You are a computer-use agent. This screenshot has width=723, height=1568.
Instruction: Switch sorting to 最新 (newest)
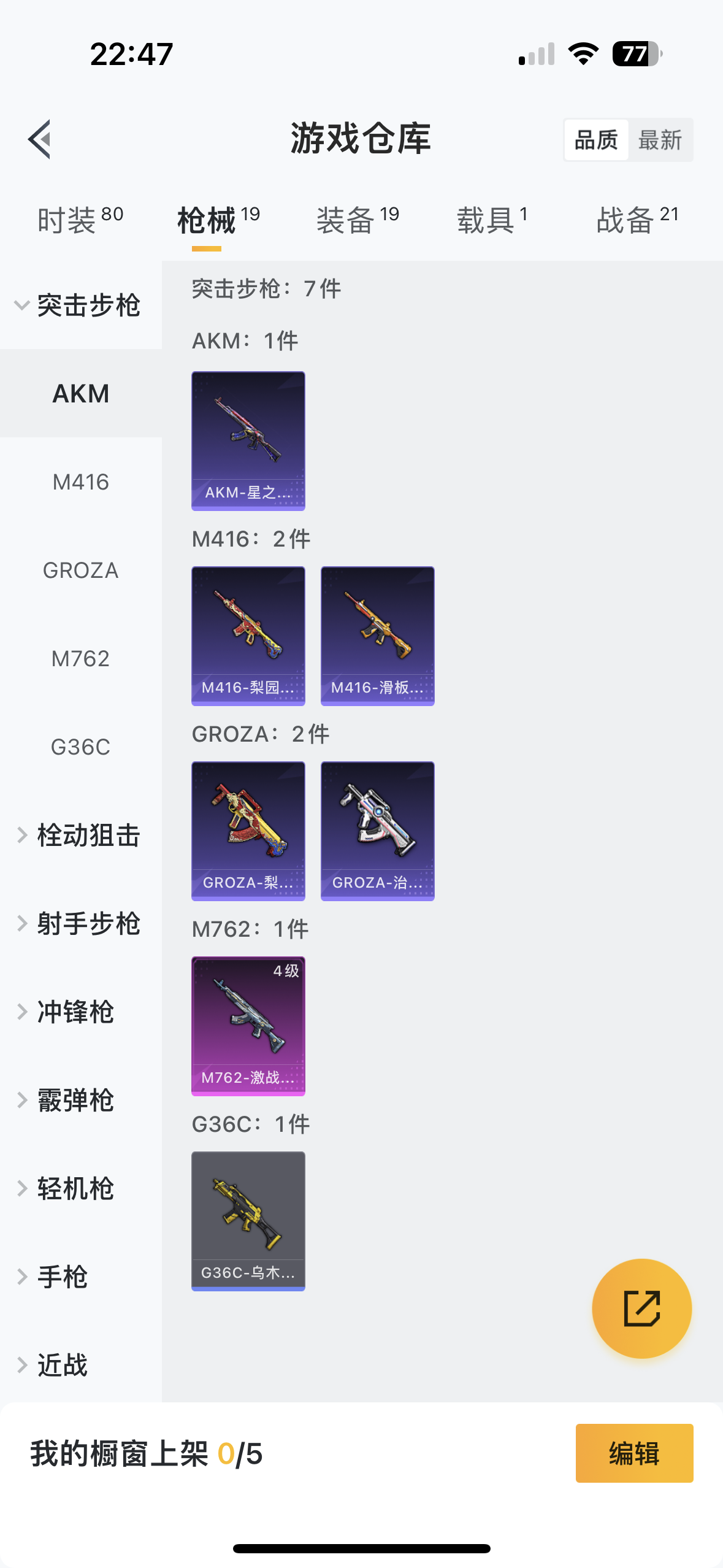pyautogui.click(x=660, y=140)
